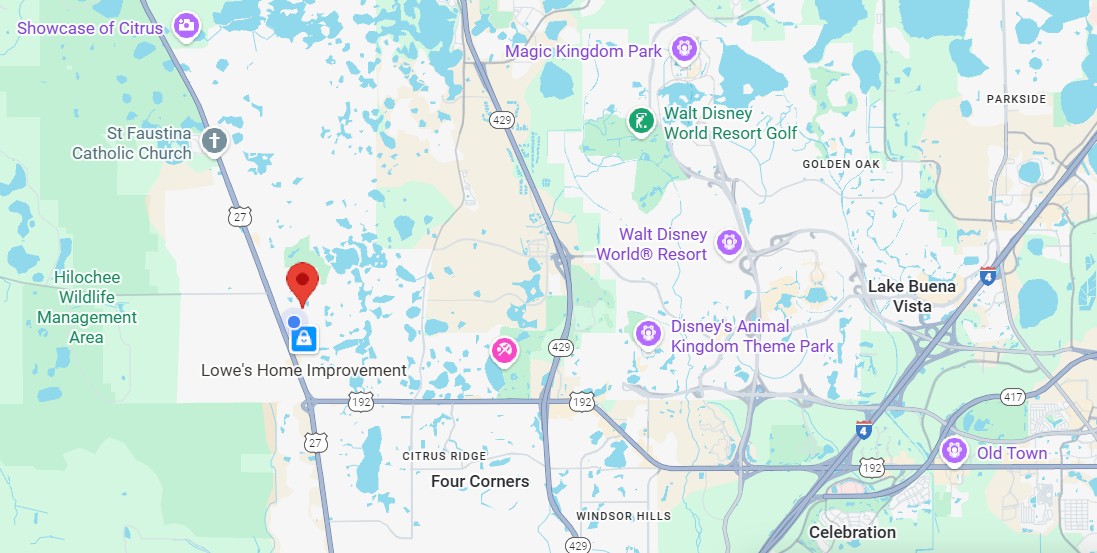
Task: Open Disney's Animal Kingdom Theme Park marker
Action: [x=648, y=333]
